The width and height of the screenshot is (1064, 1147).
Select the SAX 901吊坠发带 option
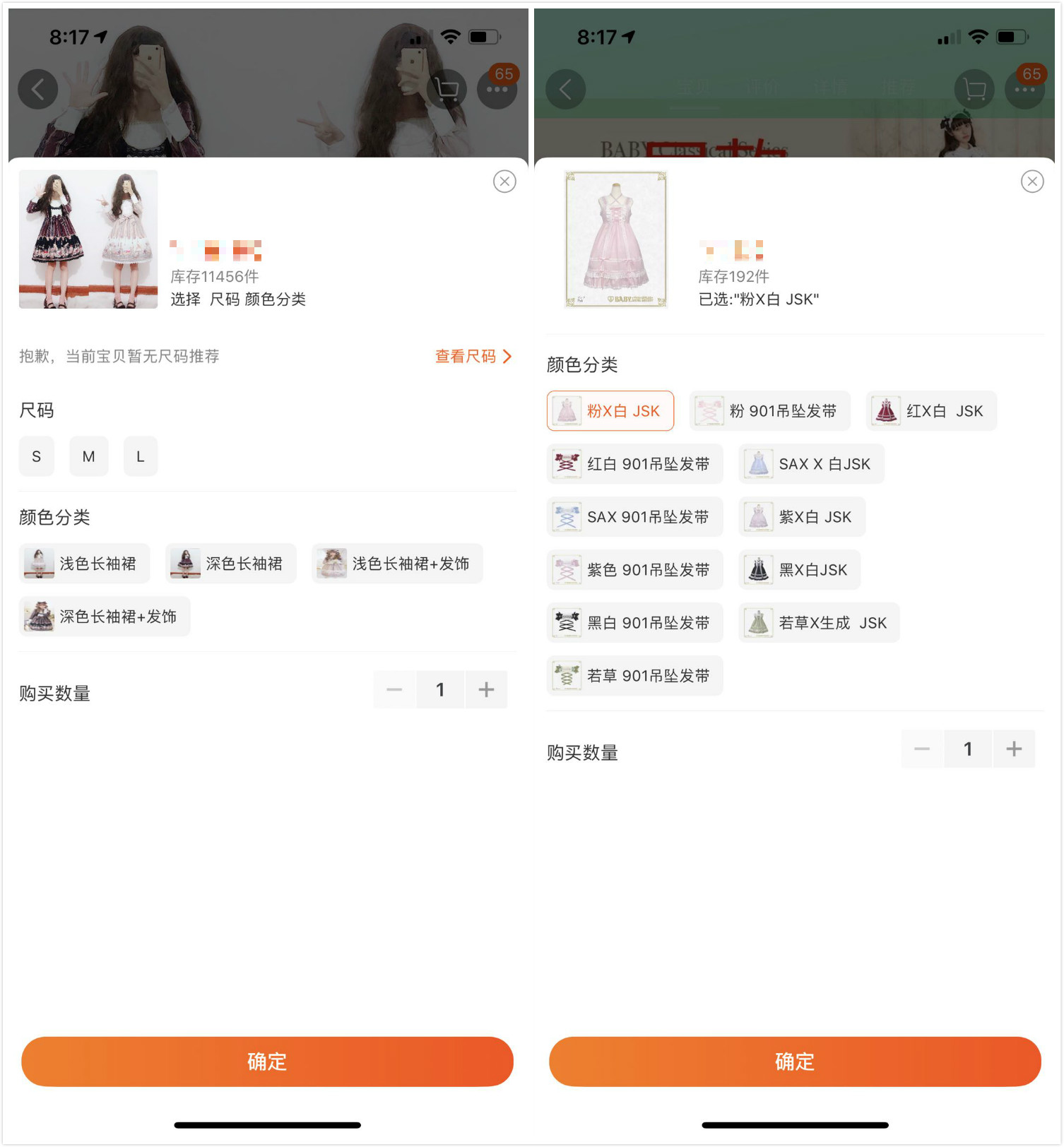[634, 516]
